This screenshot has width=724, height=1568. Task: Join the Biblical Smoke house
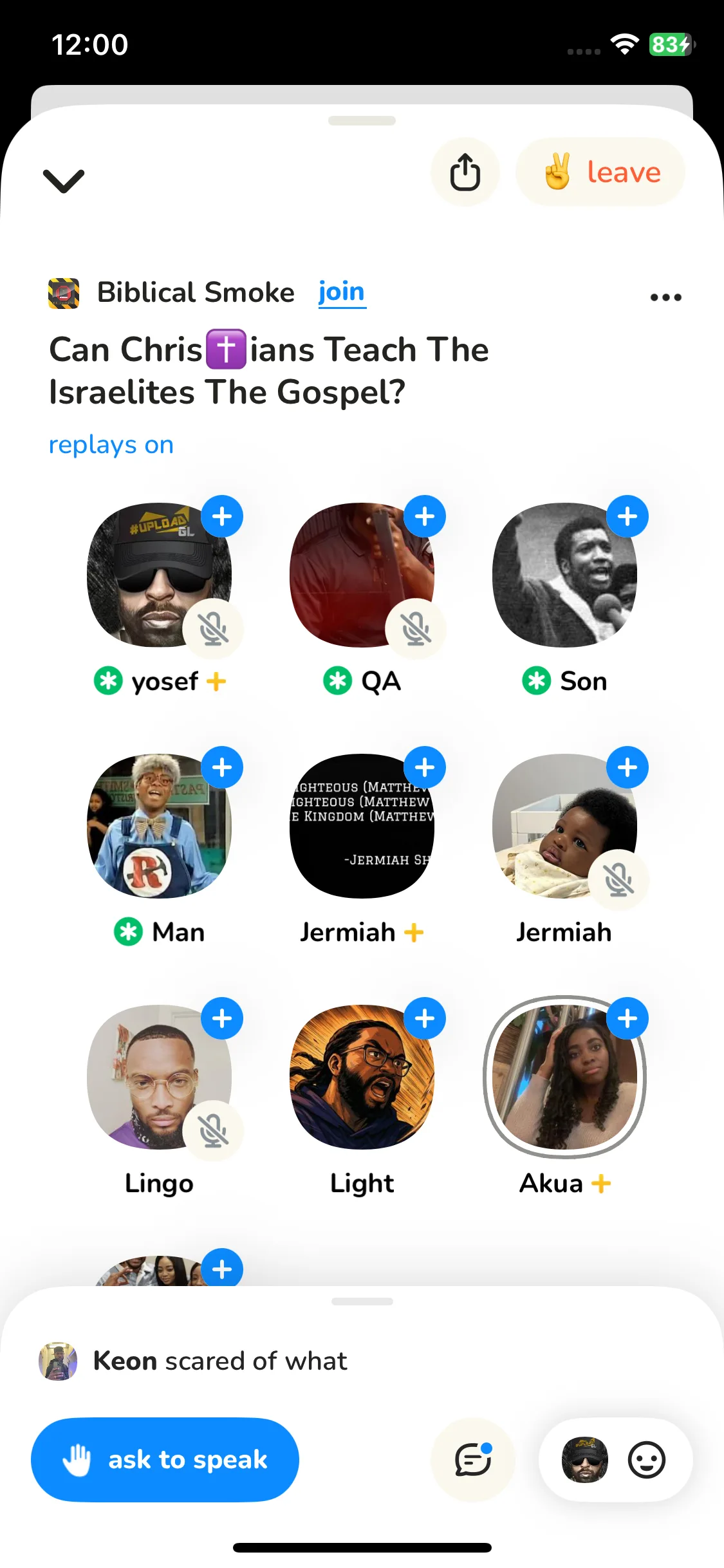point(342,293)
